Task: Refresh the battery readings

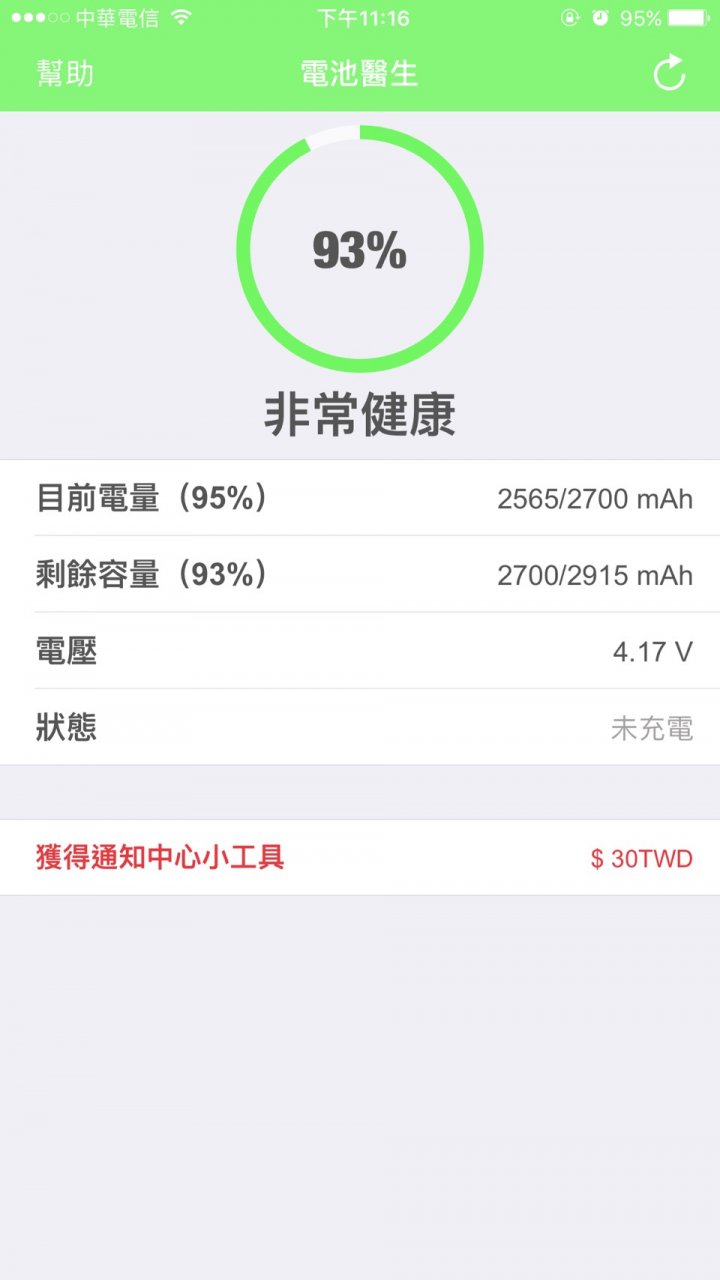Action: pos(669,74)
